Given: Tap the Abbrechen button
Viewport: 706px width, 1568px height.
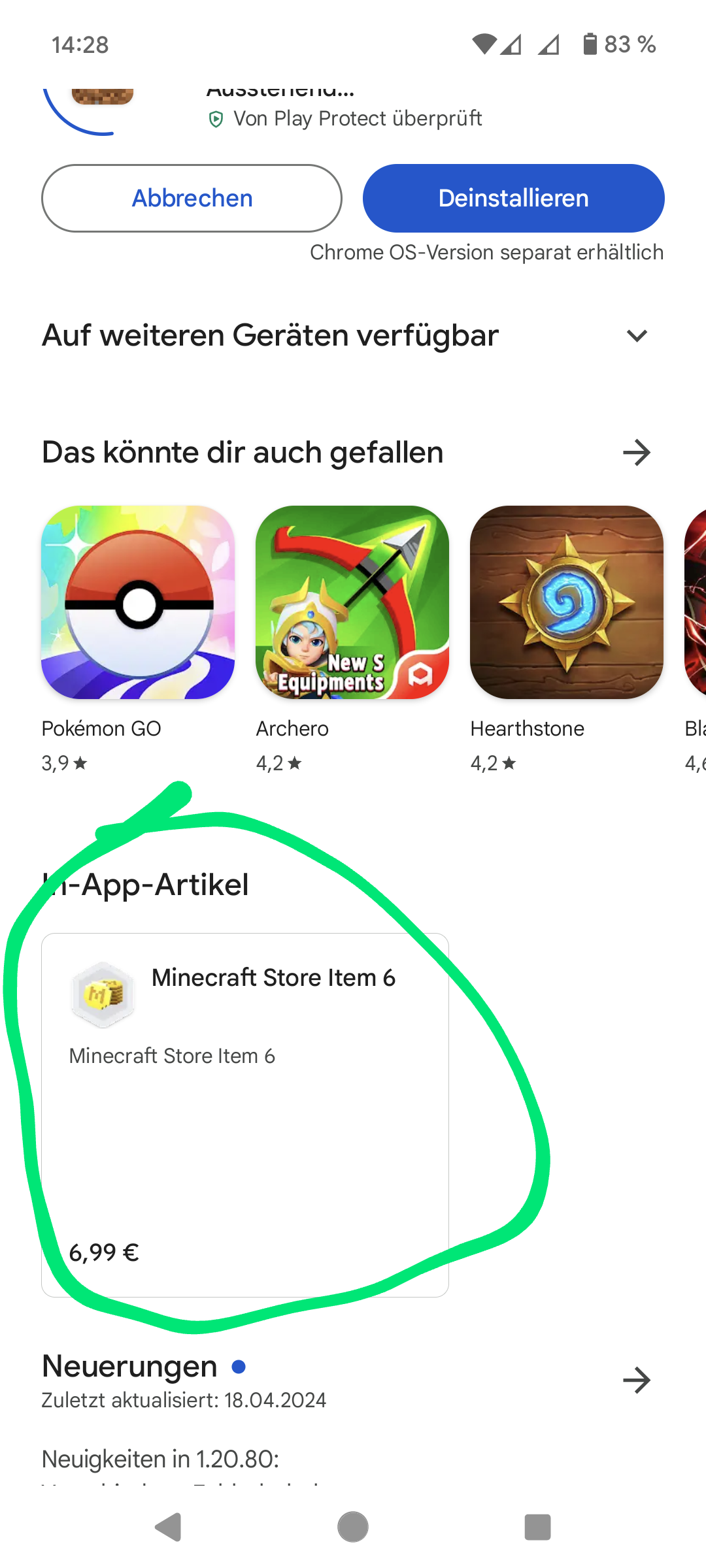Looking at the screenshot, I should 192,198.
